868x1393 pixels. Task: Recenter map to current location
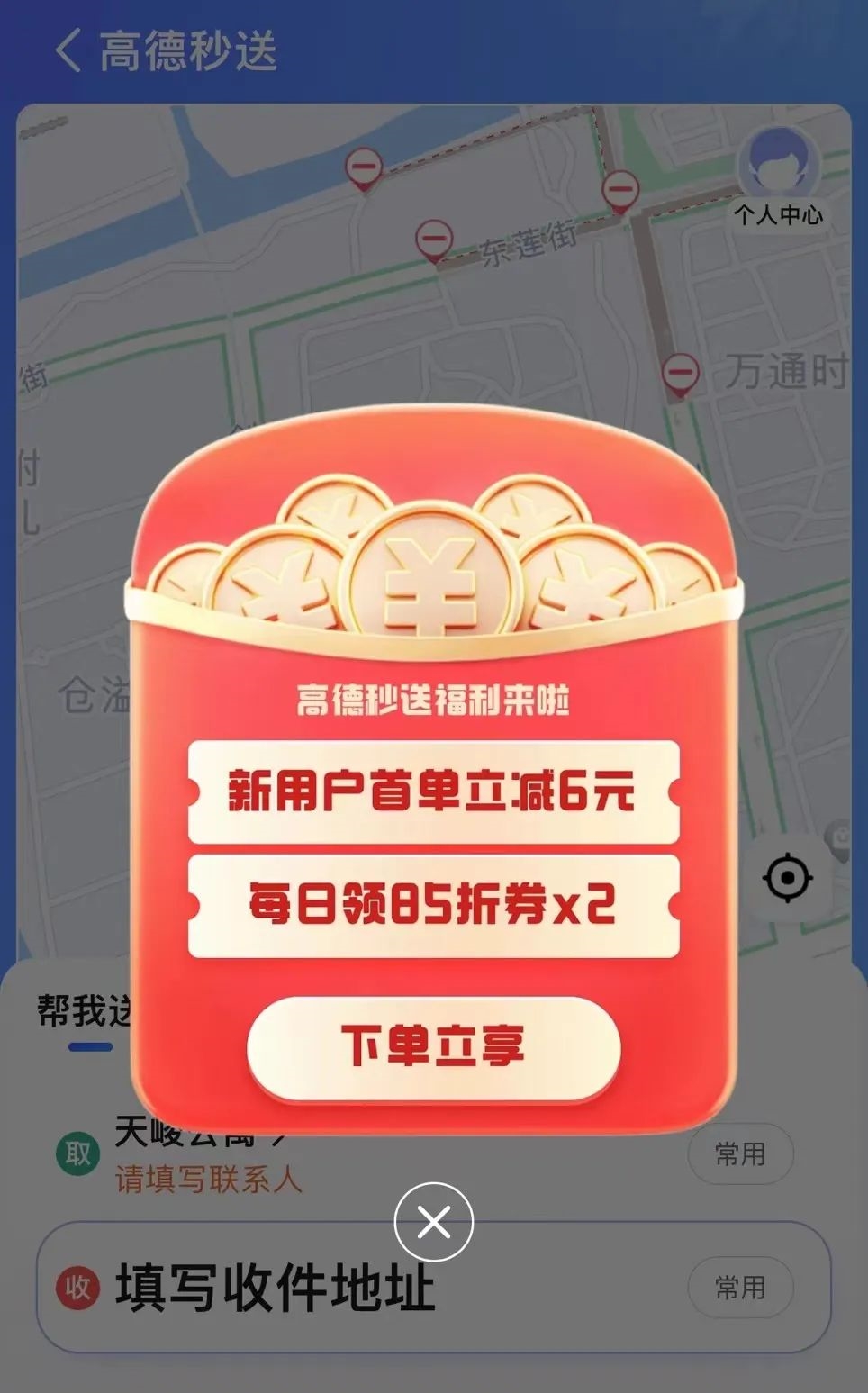pyautogui.click(x=787, y=878)
